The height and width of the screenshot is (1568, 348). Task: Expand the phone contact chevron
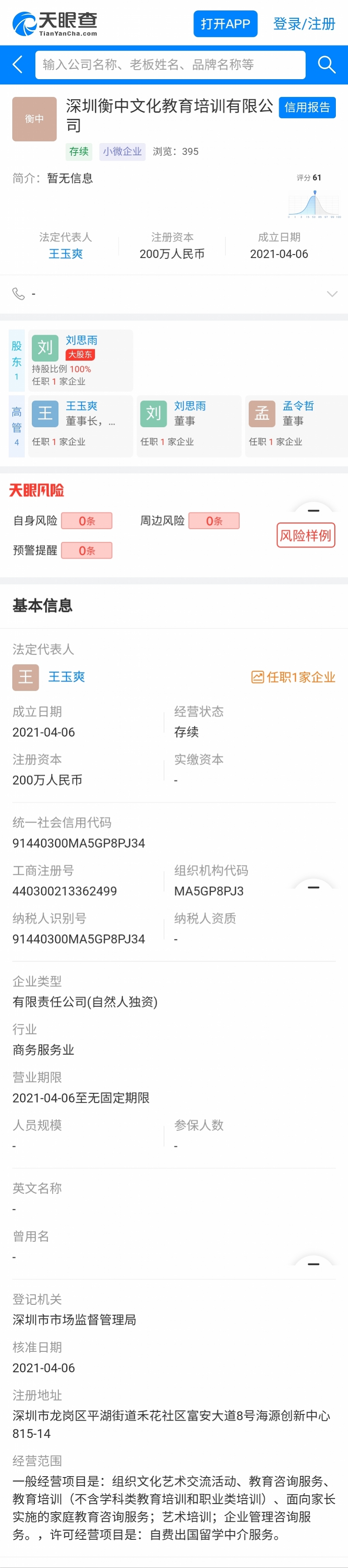[331, 294]
